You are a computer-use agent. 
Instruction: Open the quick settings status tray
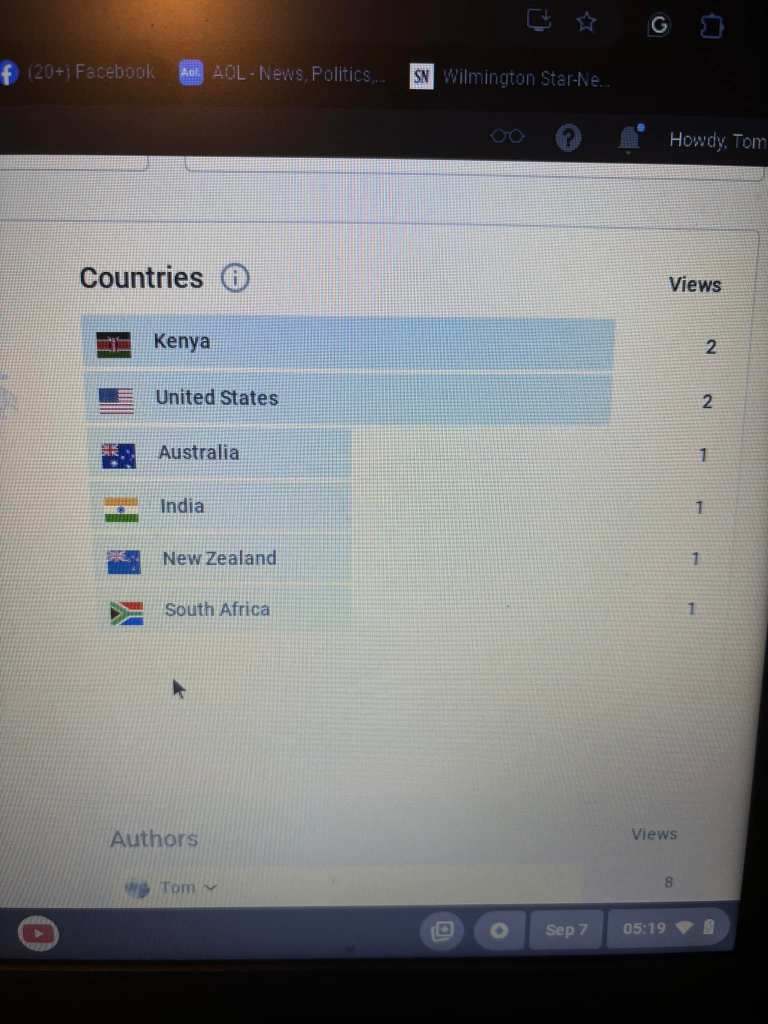668,928
